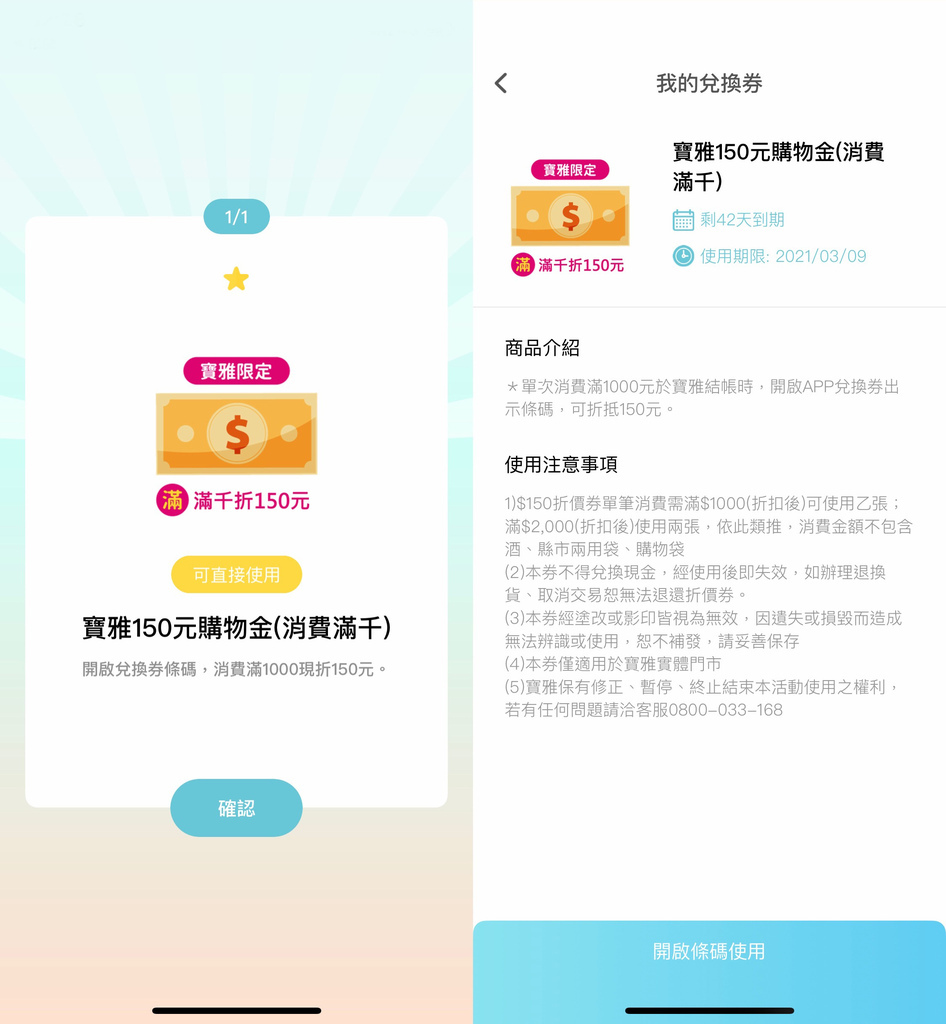Go back from 我的兌換券 page
The height and width of the screenshot is (1024, 946).
[x=501, y=84]
